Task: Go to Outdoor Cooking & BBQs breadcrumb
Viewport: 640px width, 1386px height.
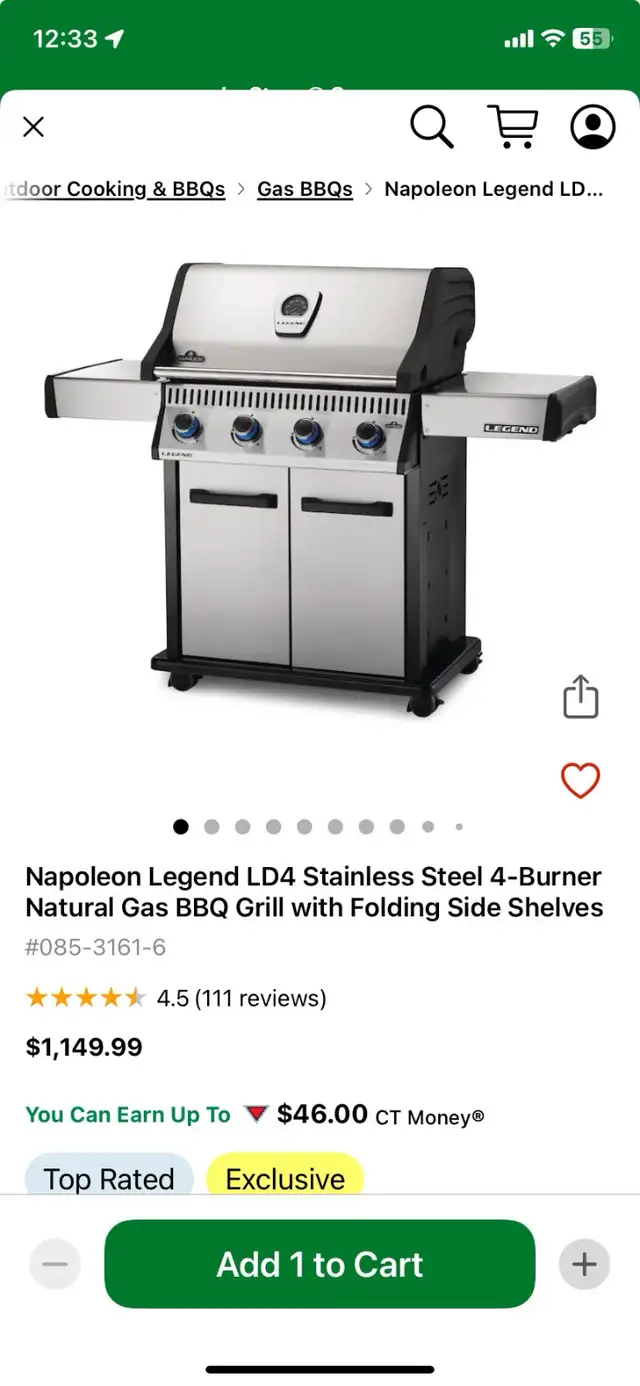Action: 113,189
